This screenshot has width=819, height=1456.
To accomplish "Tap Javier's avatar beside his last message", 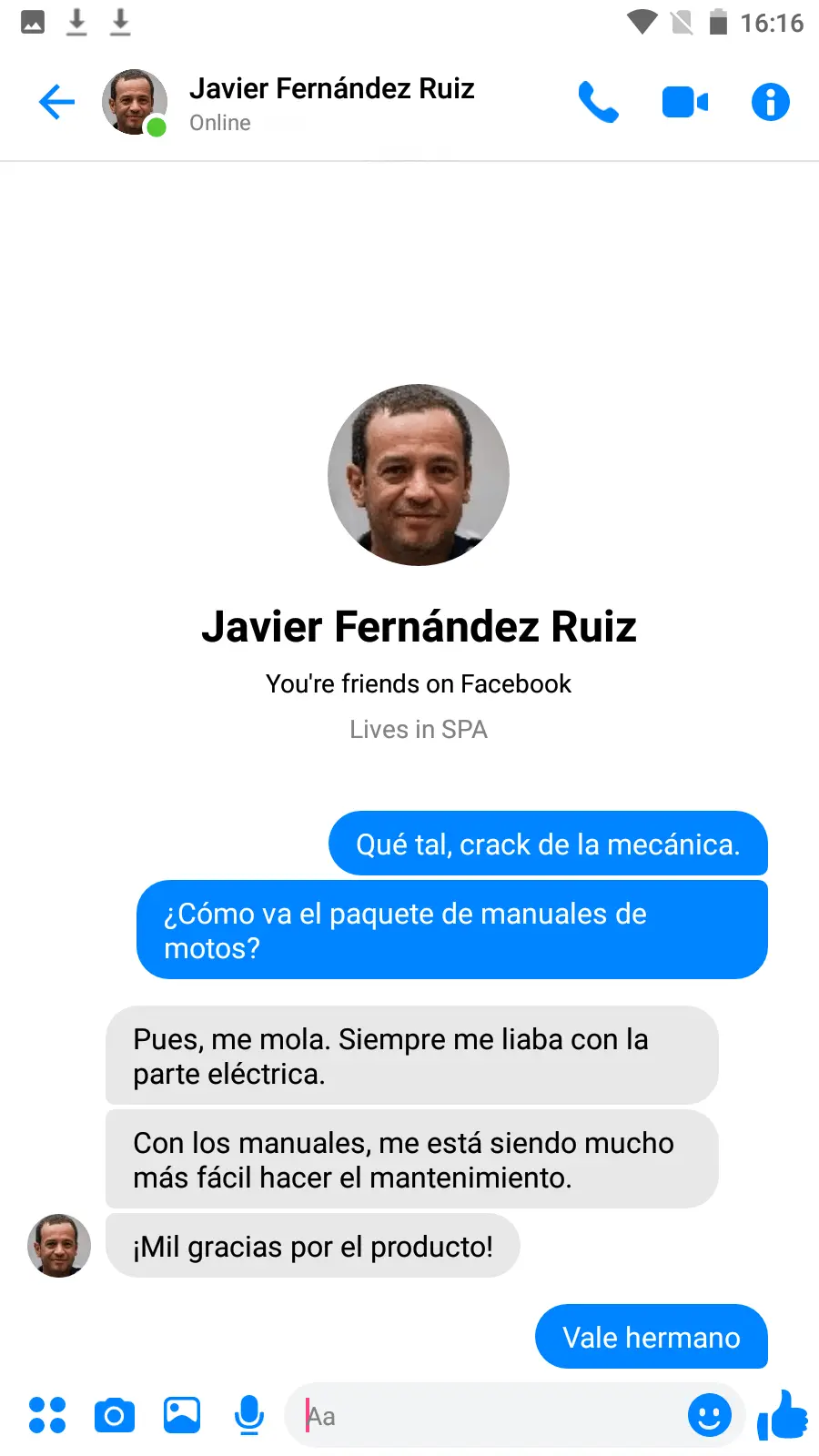I will tap(59, 1246).
